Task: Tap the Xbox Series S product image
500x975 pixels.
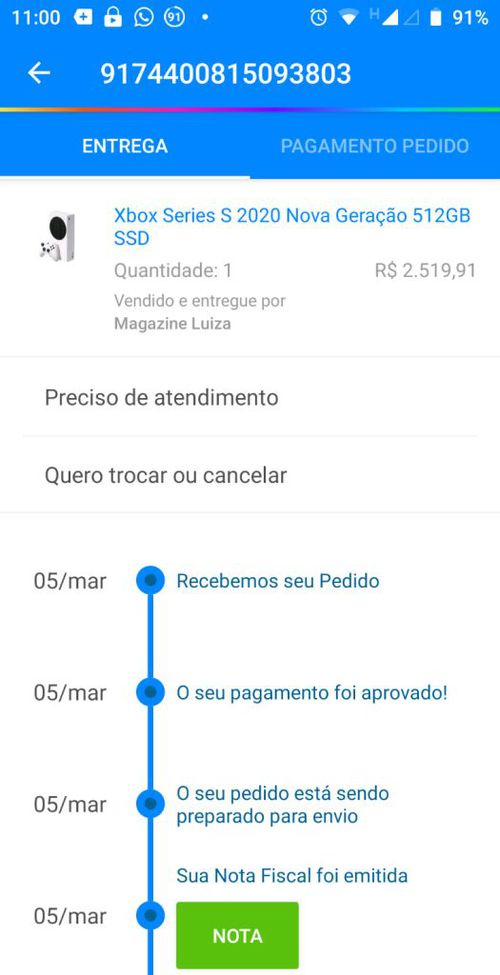Action: click(57, 237)
